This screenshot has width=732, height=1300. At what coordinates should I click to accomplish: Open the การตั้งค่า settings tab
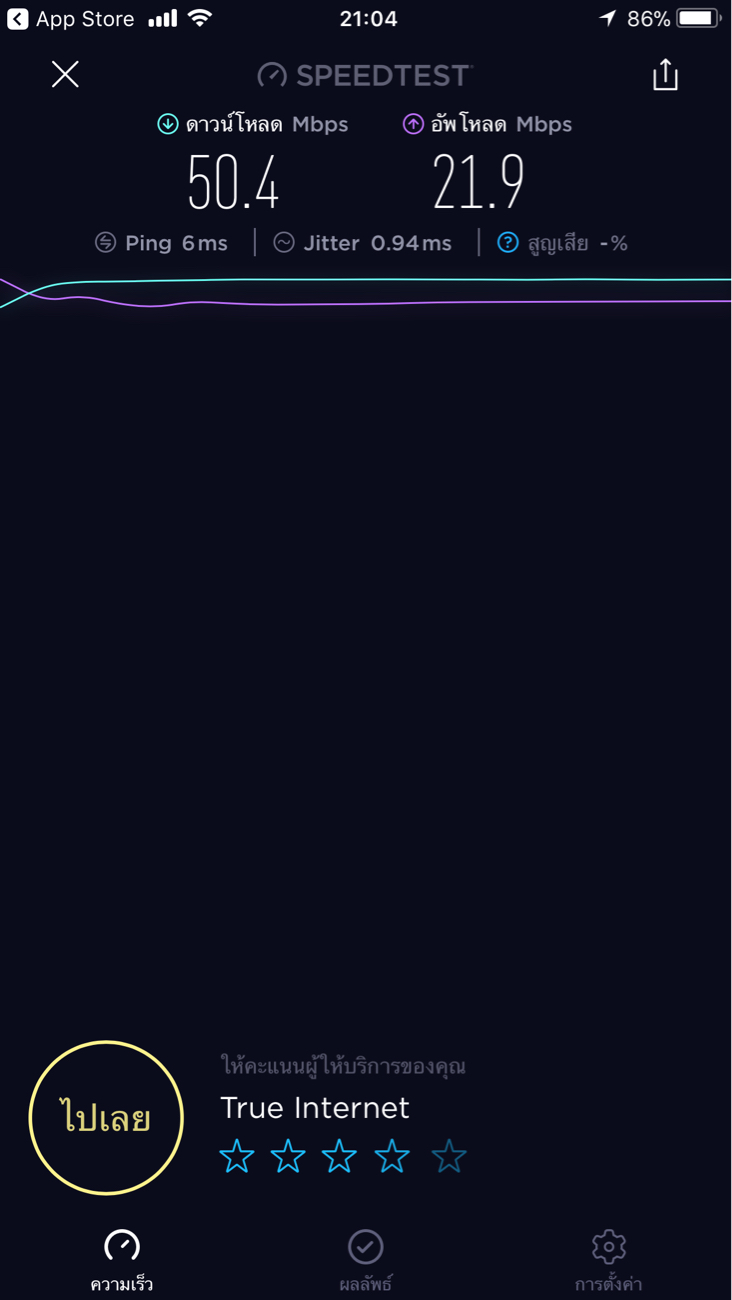(609, 1261)
